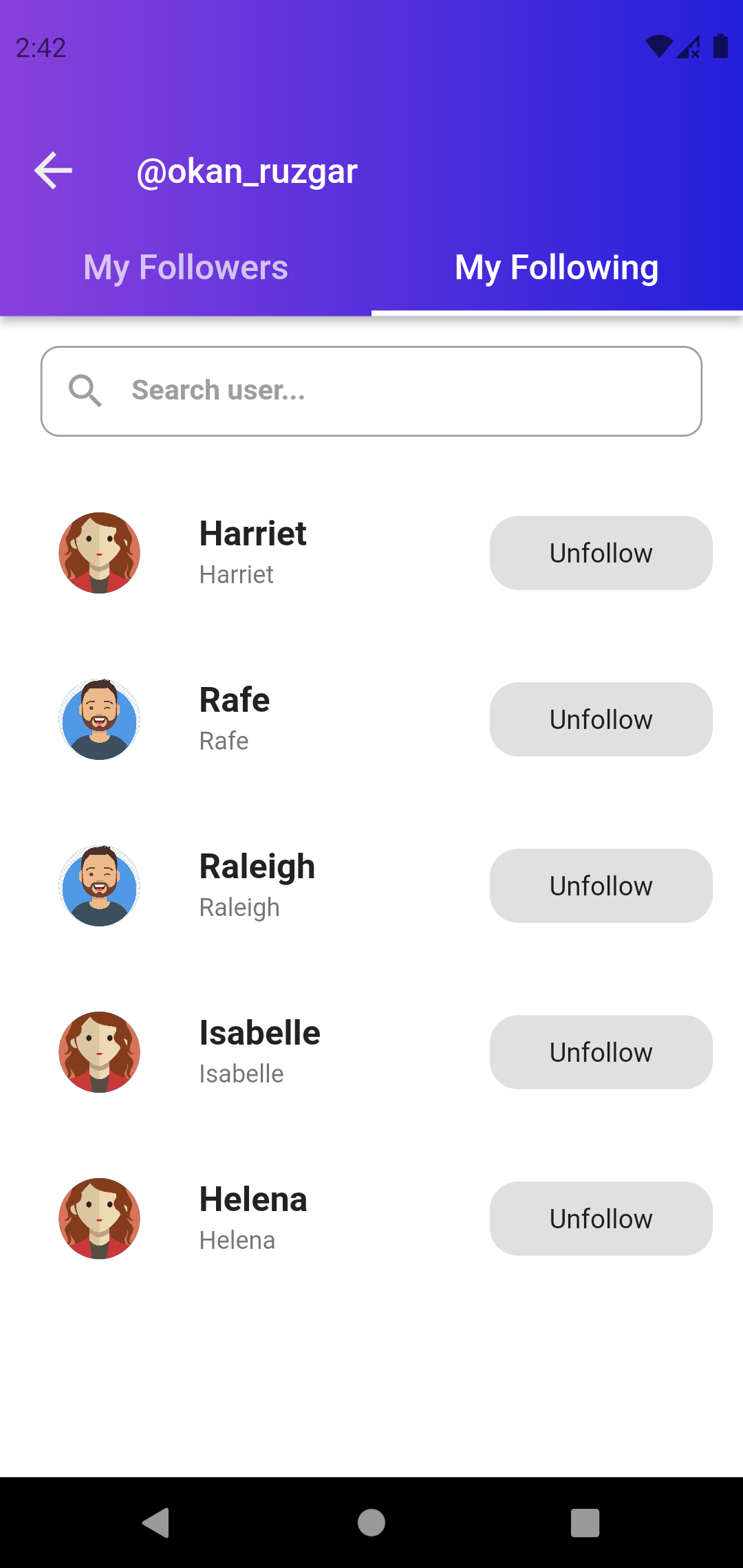
Task: Open Raleigh's profile picture
Action: click(x=99, y=885)
